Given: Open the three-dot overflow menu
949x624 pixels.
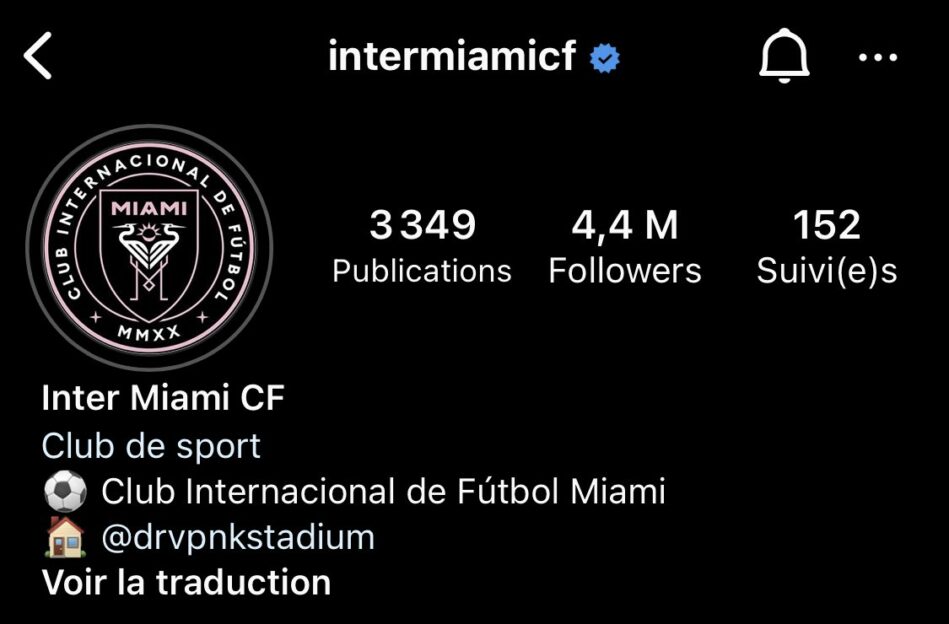Looking at the screenshot, I should [878, 58].
